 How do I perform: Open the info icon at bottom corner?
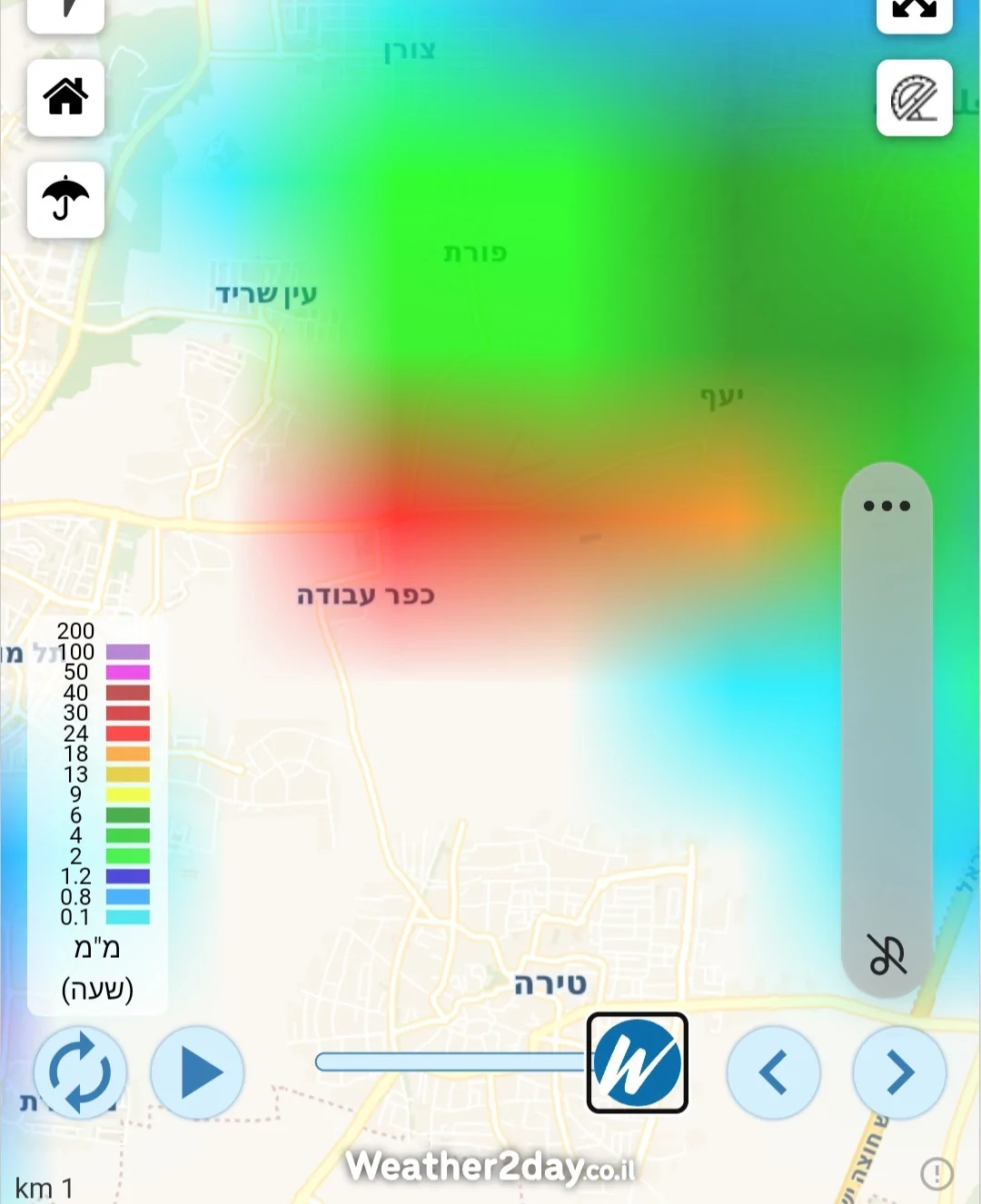[936, 1173]
